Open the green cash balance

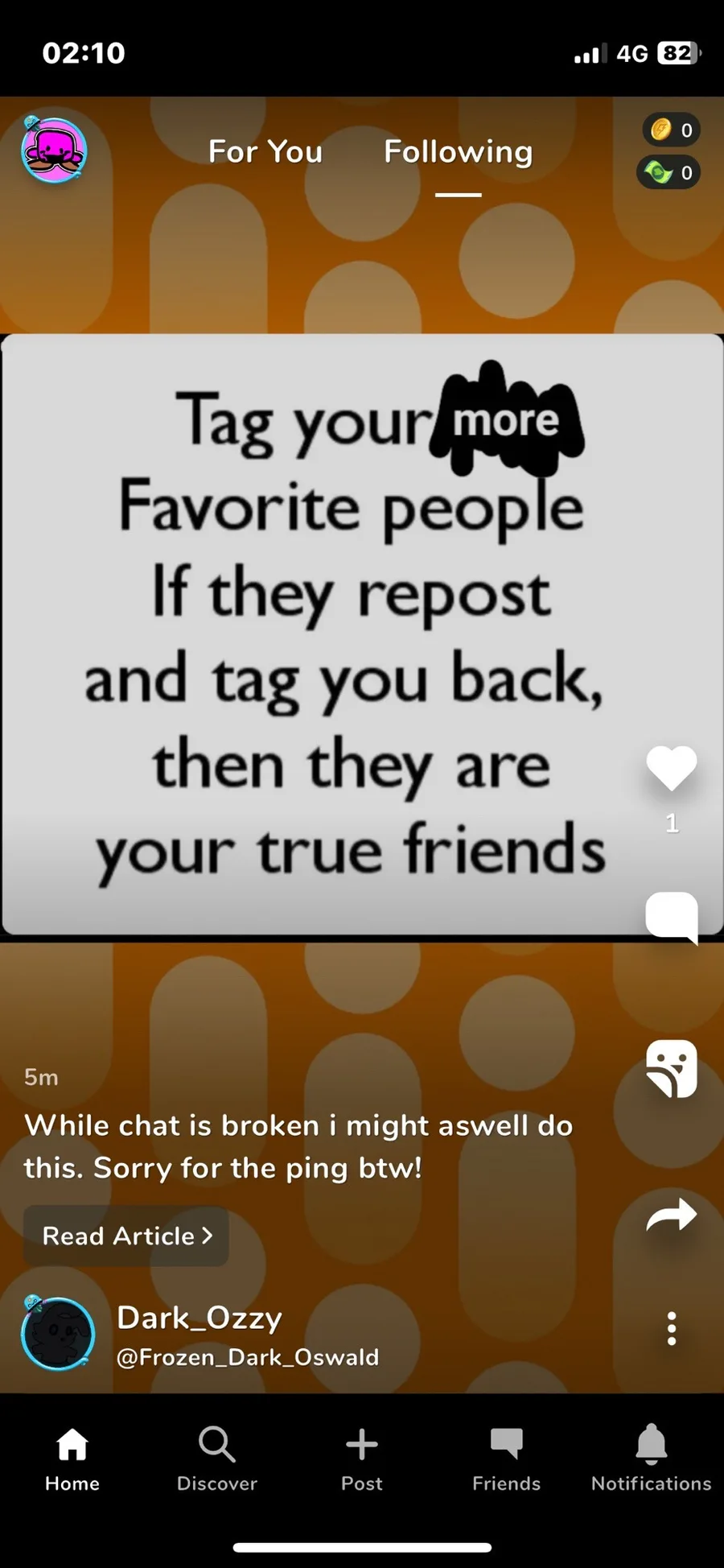668,172
